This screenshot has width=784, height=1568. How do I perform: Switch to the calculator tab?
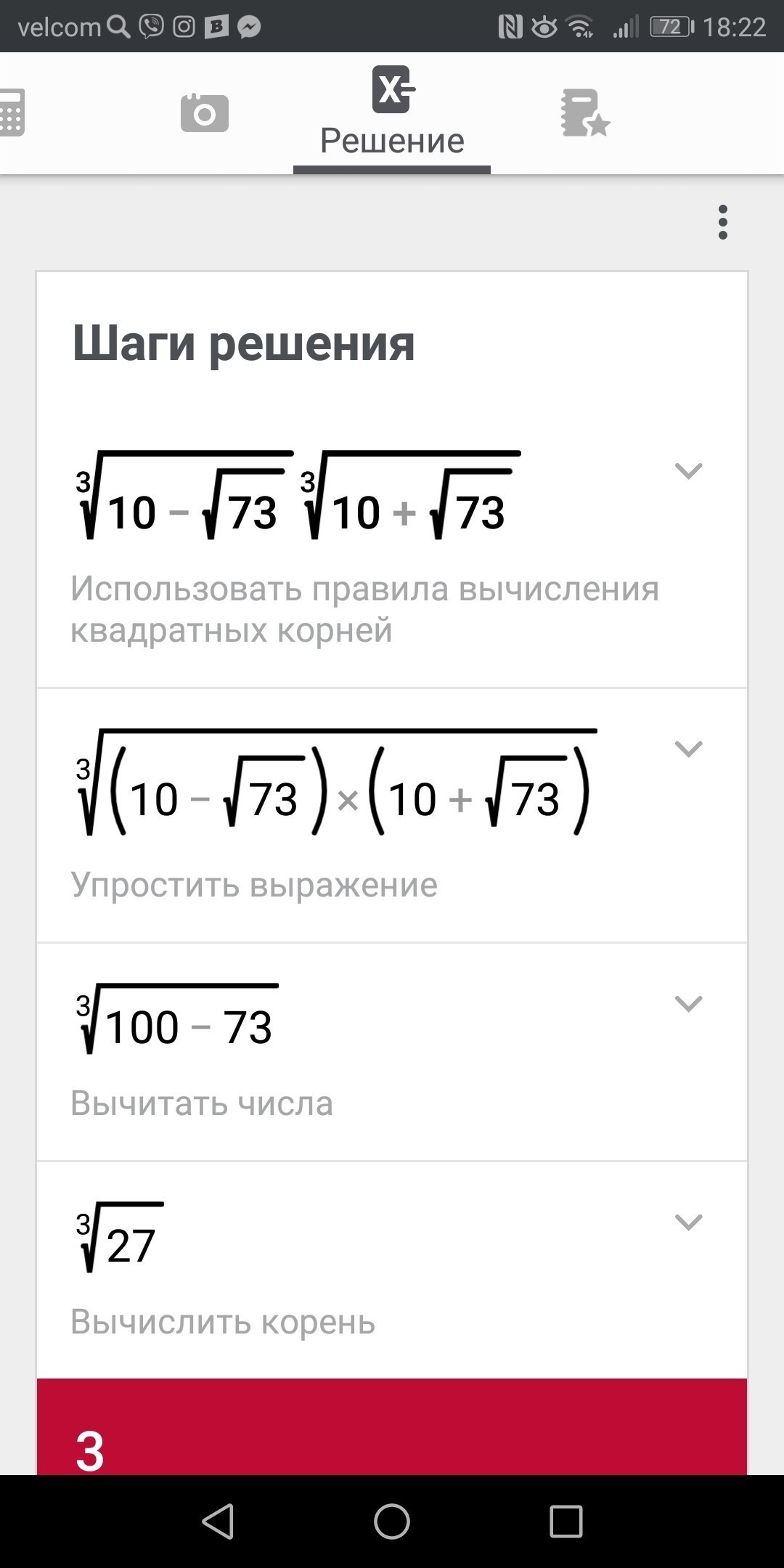pyautogui.click(x=12, y=113)
